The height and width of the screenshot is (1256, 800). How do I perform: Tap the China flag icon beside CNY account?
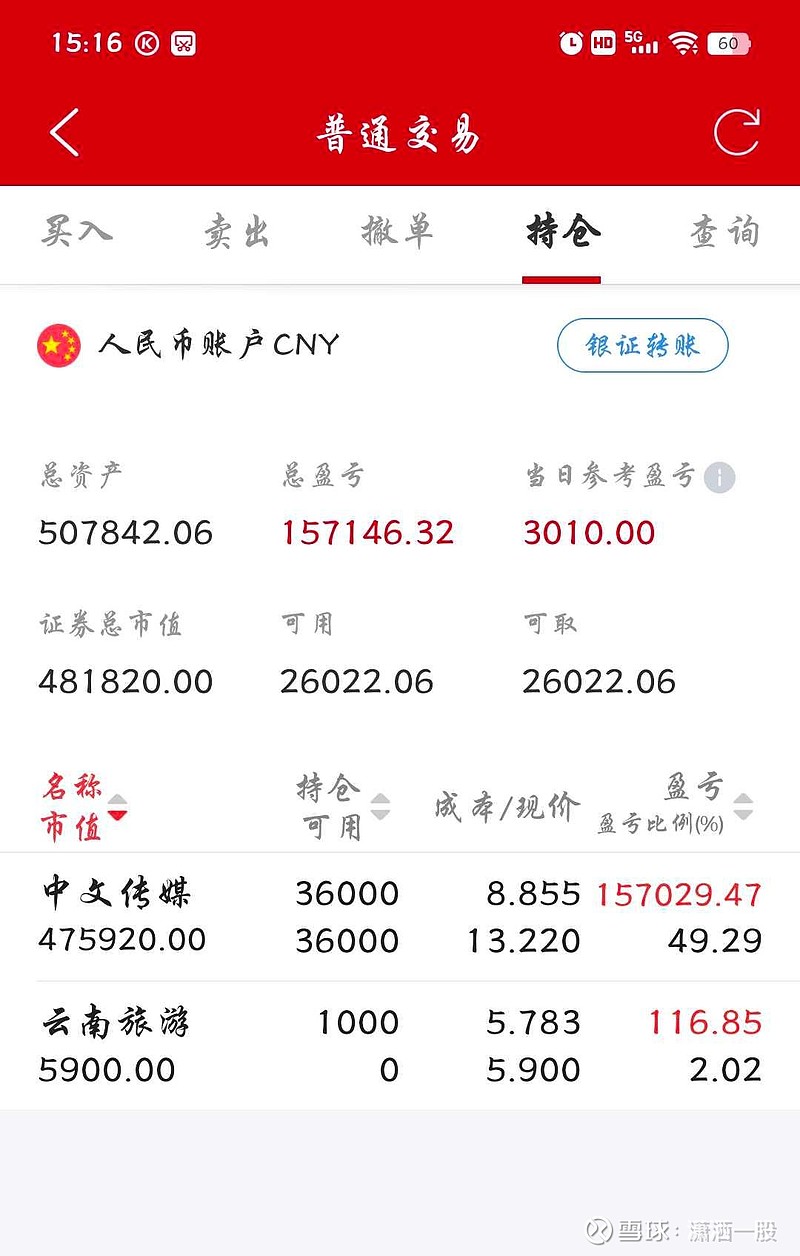click(58, 346)
